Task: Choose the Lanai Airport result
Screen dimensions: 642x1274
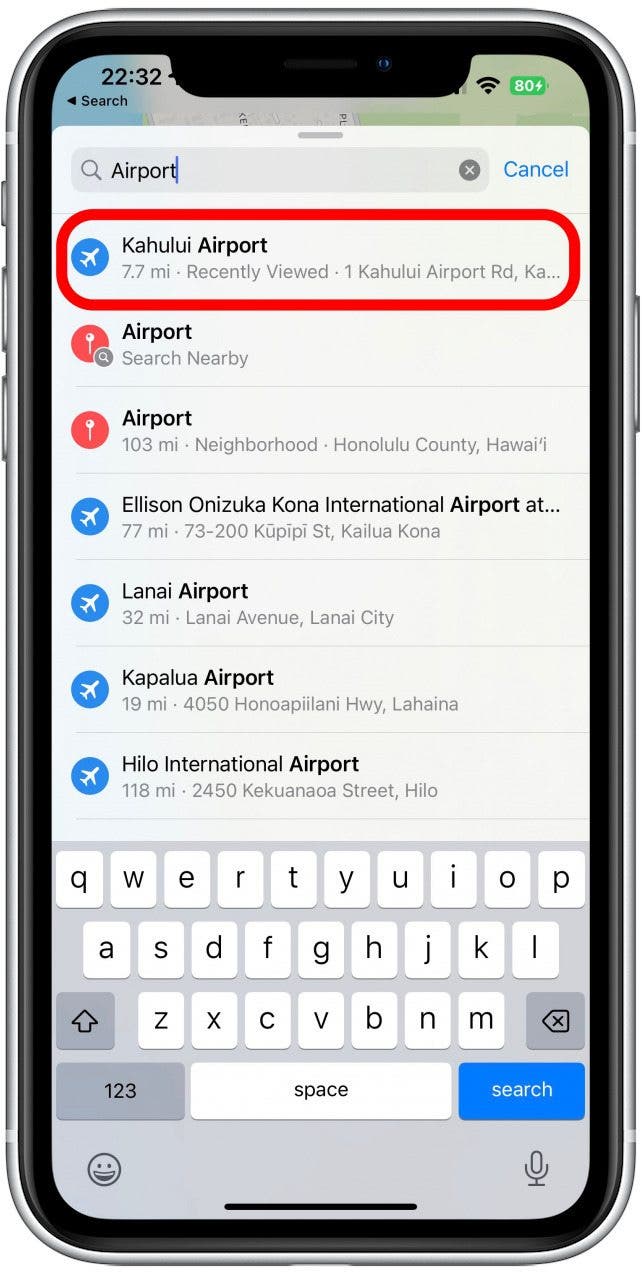Action: (320, 604)
